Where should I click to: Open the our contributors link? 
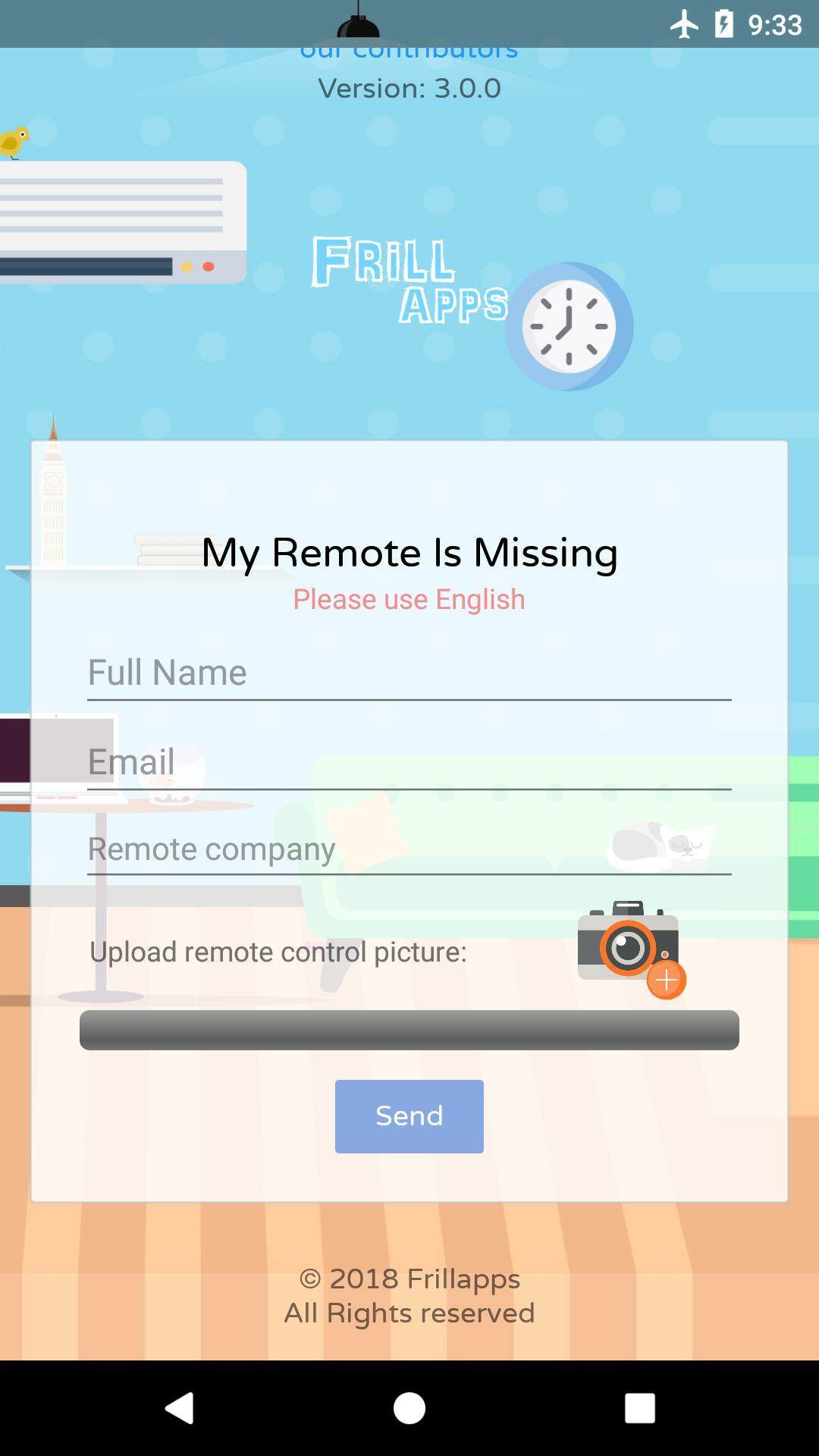coord(409,53)
